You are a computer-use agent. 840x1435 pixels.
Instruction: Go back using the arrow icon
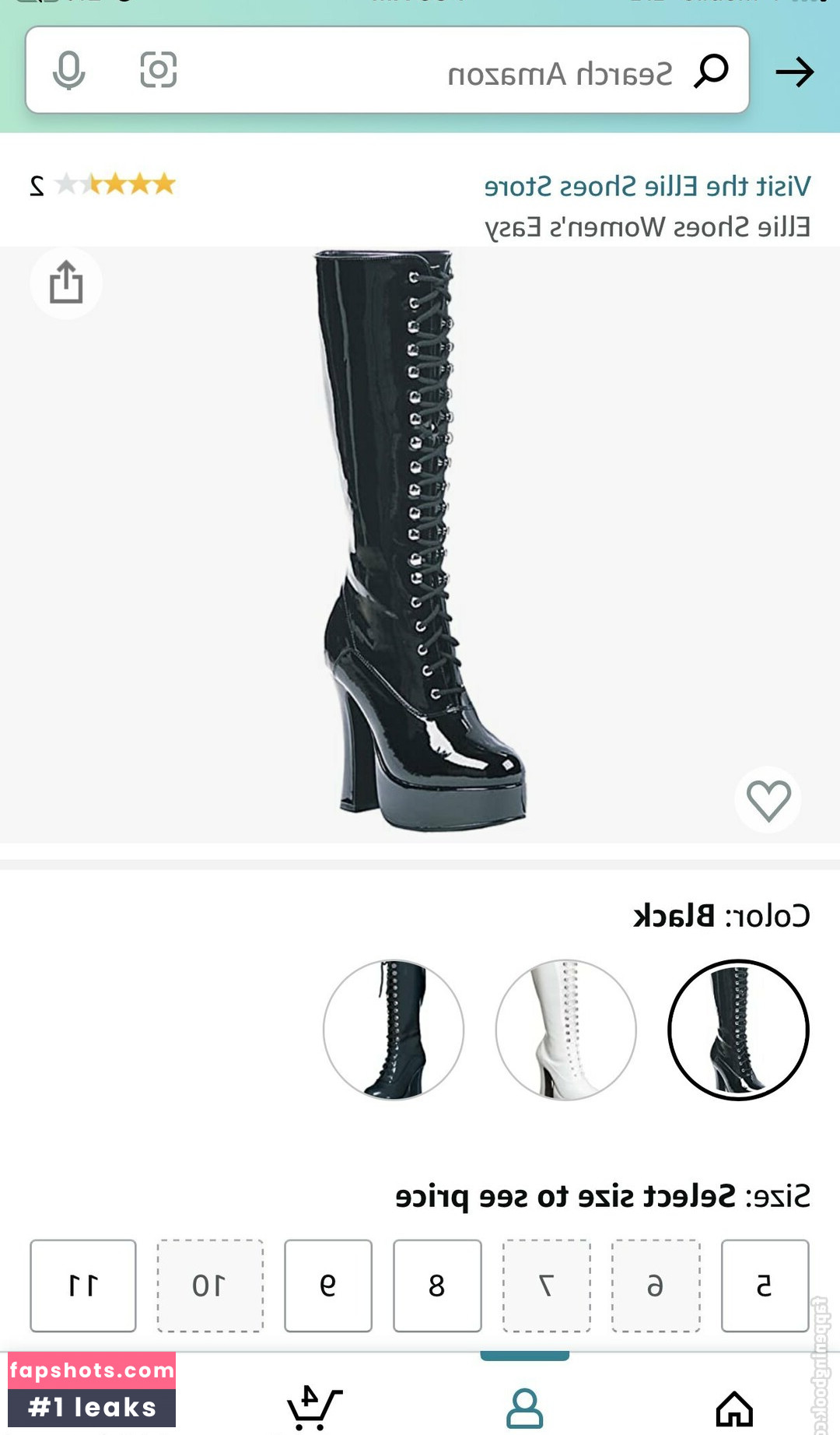point(794,72)
